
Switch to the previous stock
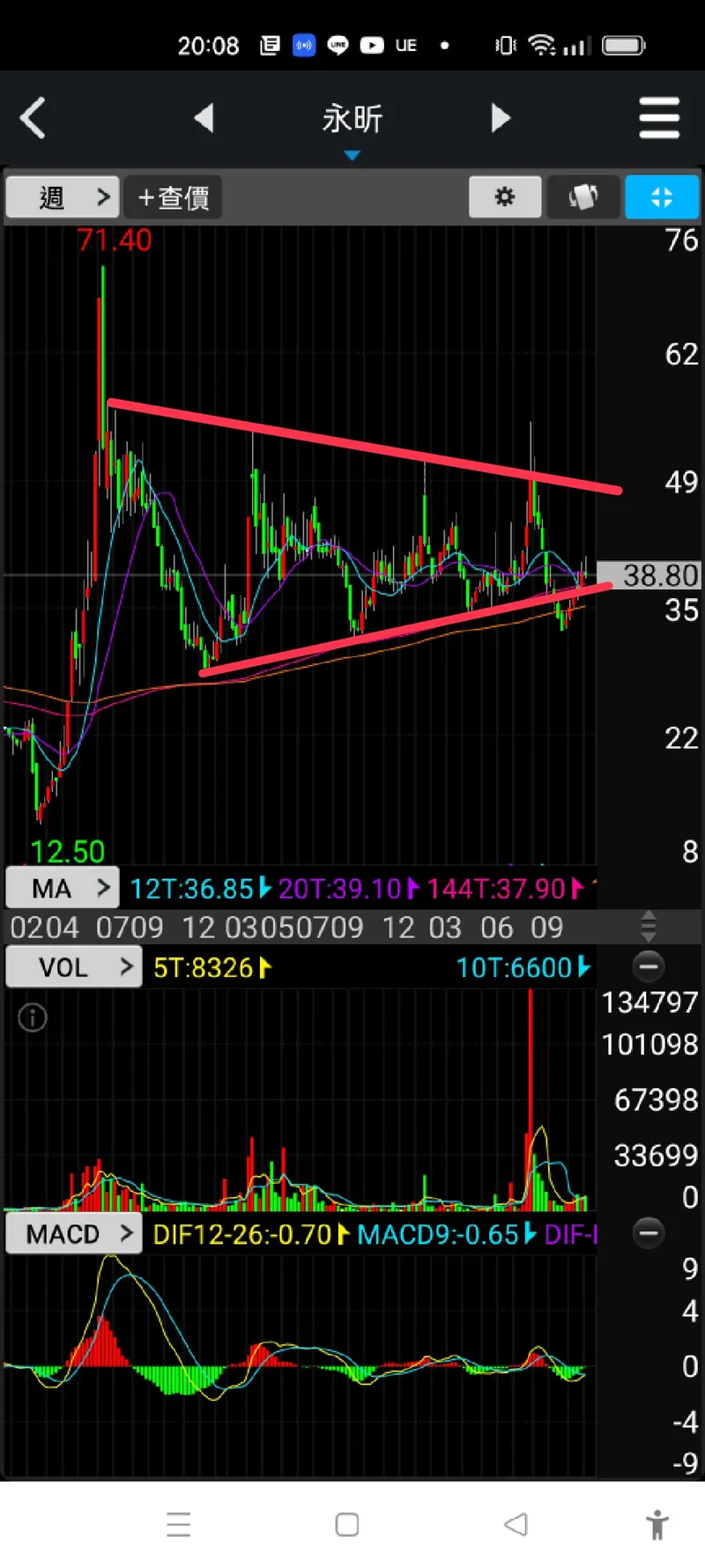(x=204, y=117)
